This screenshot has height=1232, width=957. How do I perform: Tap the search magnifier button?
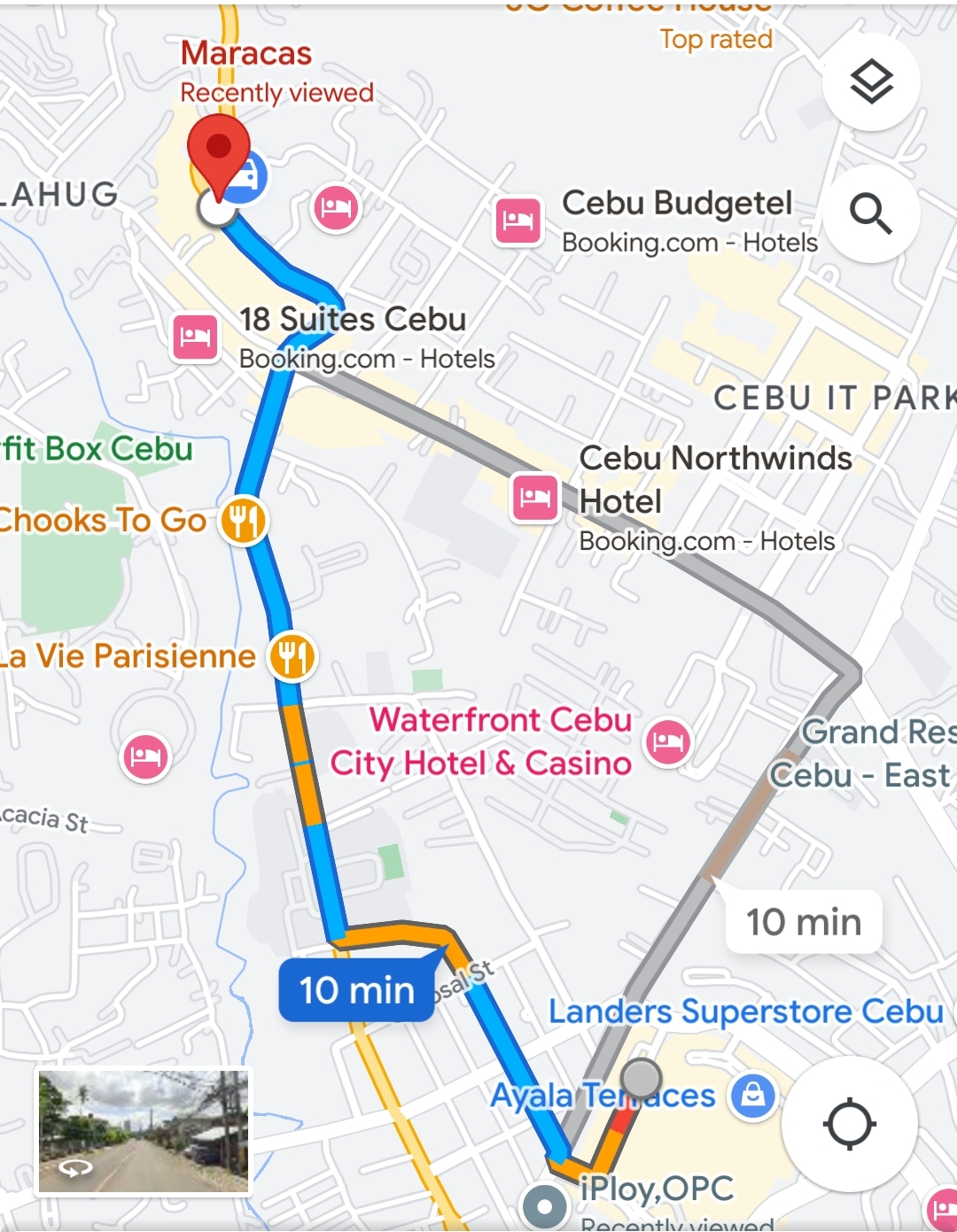871,213
